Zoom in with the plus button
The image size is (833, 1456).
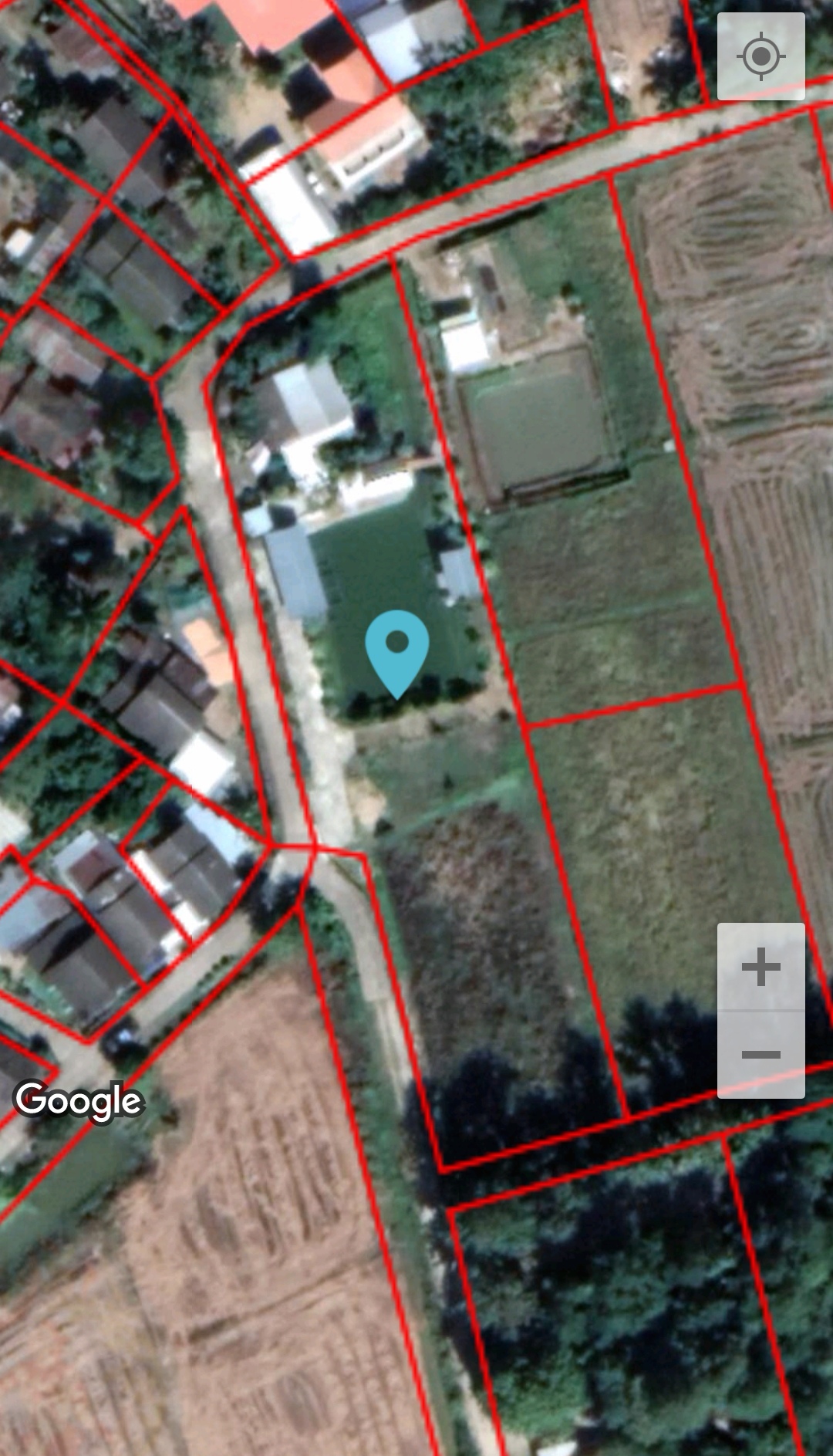761,967
